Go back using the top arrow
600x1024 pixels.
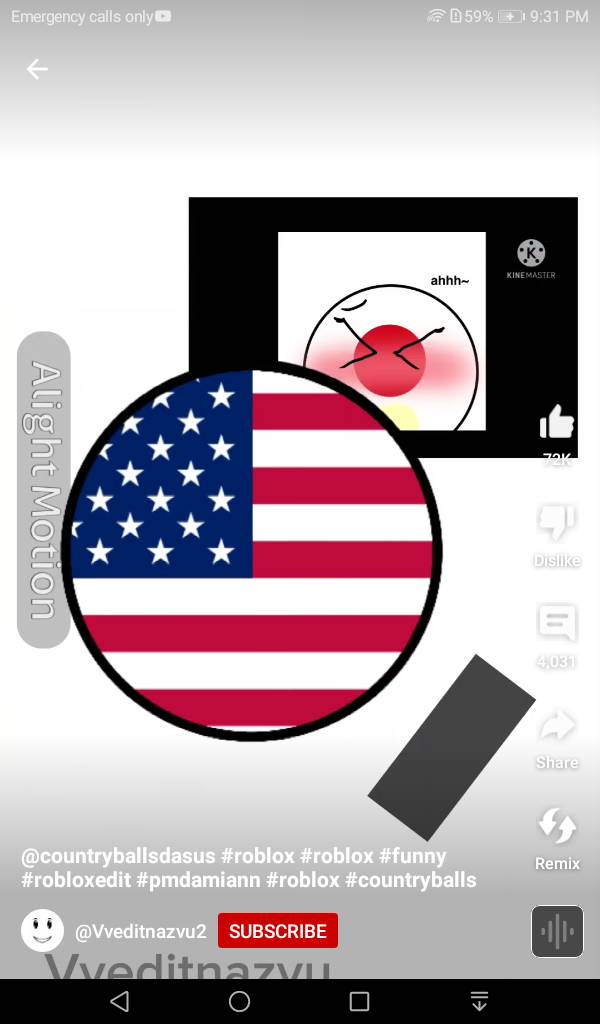[37, 69]
